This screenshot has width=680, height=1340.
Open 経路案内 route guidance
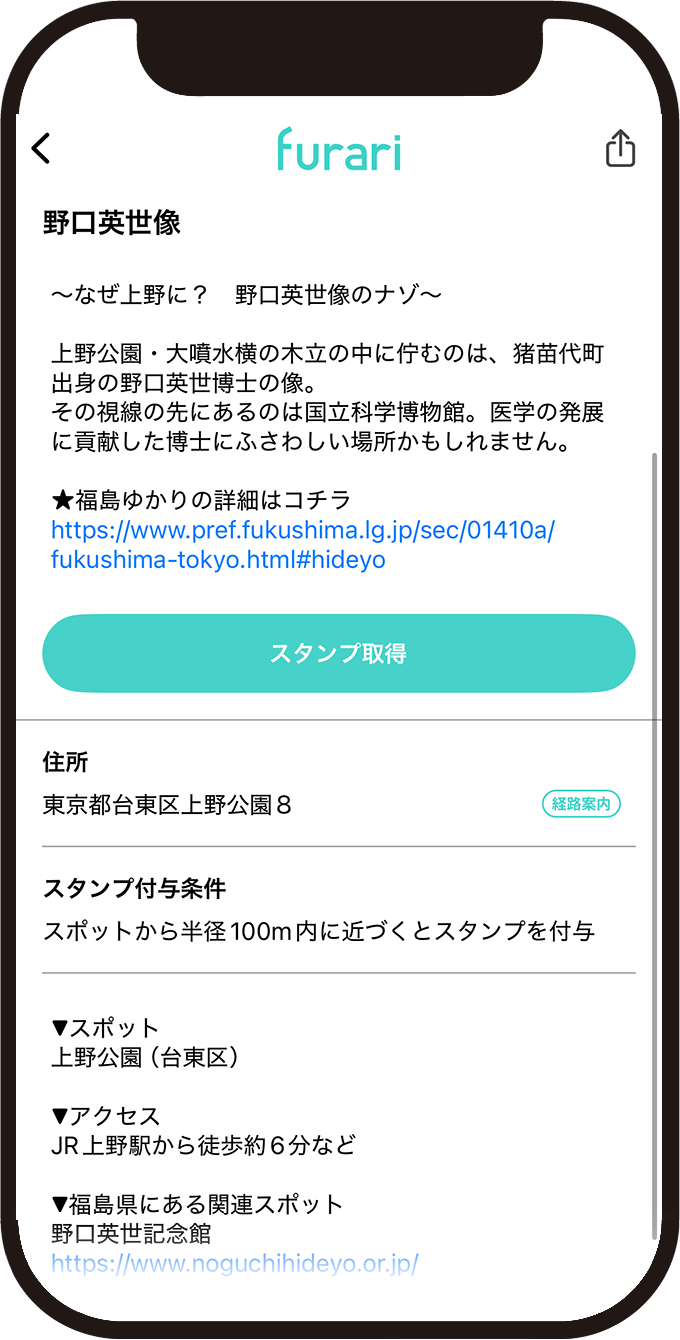tap(581, 804)
